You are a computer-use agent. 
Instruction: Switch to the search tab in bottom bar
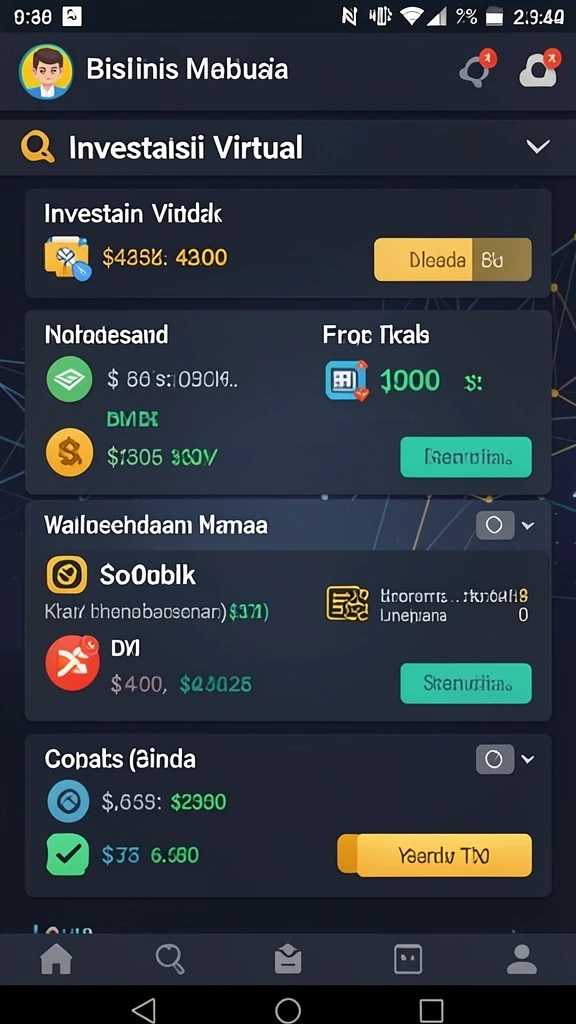[x=172, y=959]
